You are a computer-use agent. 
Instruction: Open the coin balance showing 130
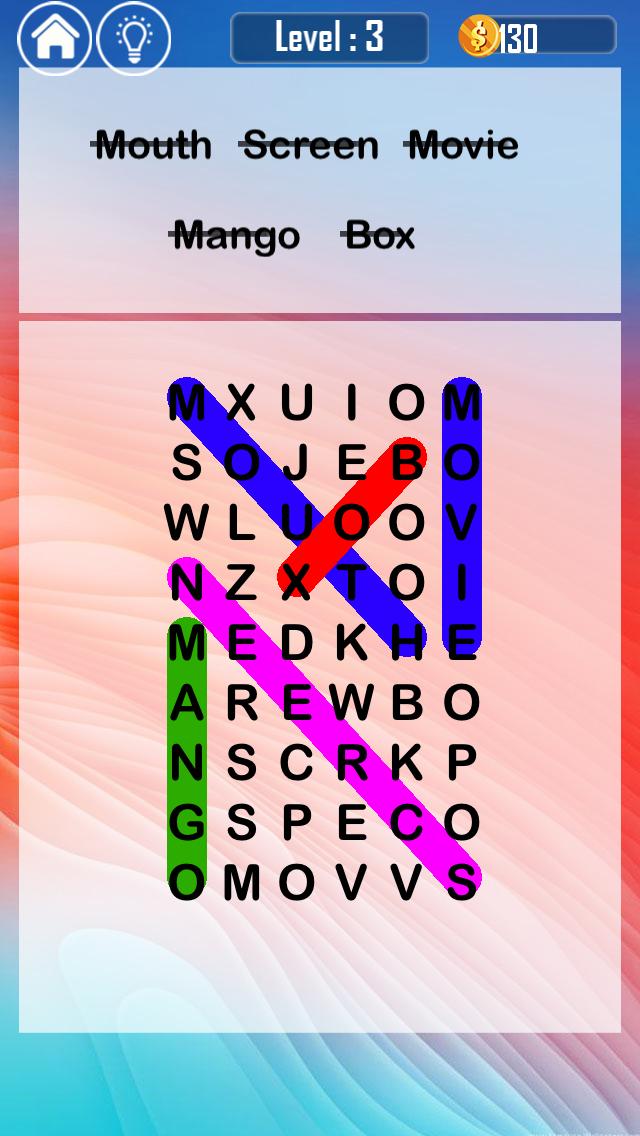(x=537, y=37)
